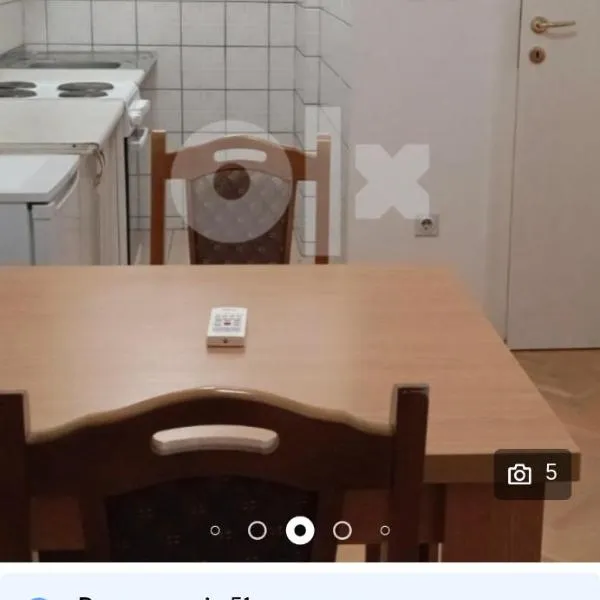Open the listing photo full screen
The height and width of the screenshot is (600, 600).
[x=300, y=280]
